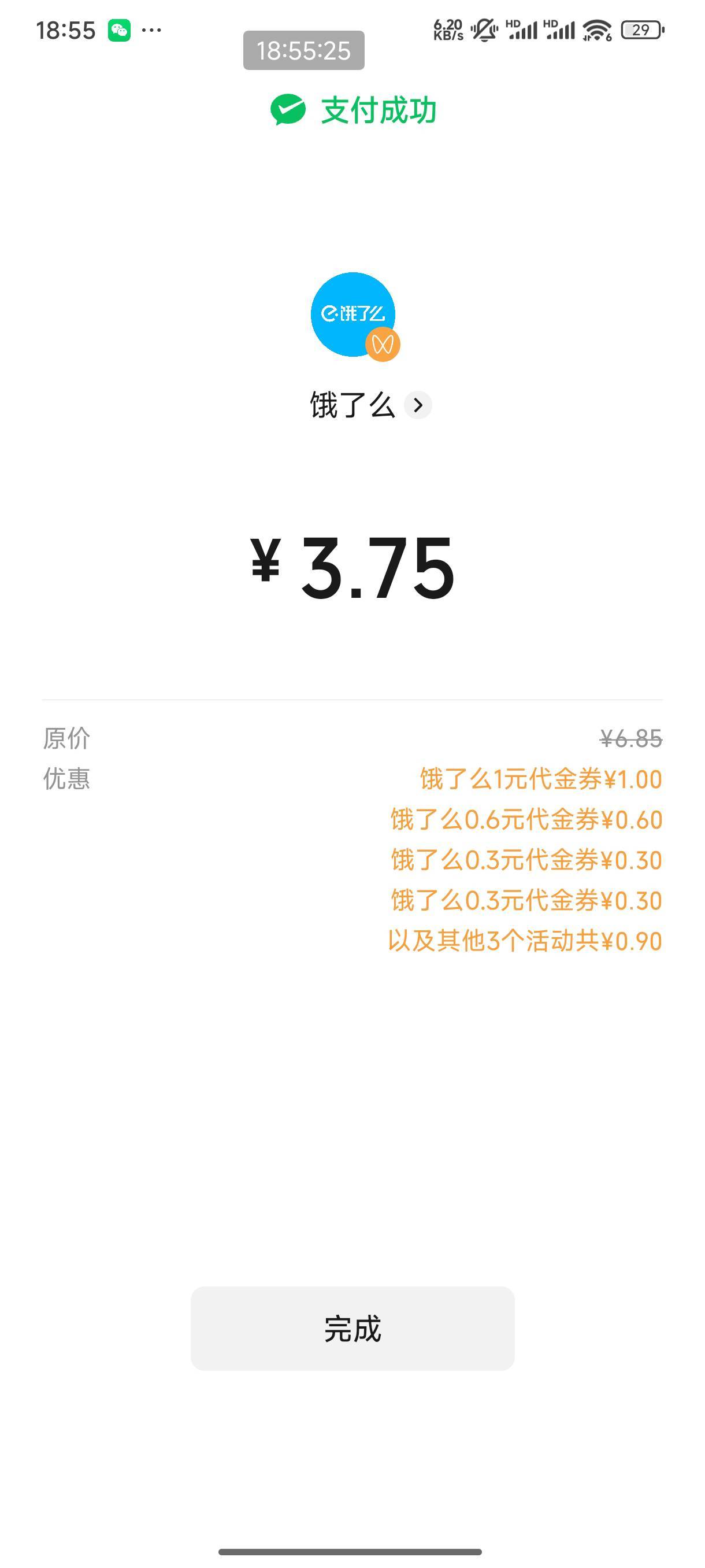Open the 饿了么 merchant details chevron
The image size is (705, 1568).
click(418, 405)
